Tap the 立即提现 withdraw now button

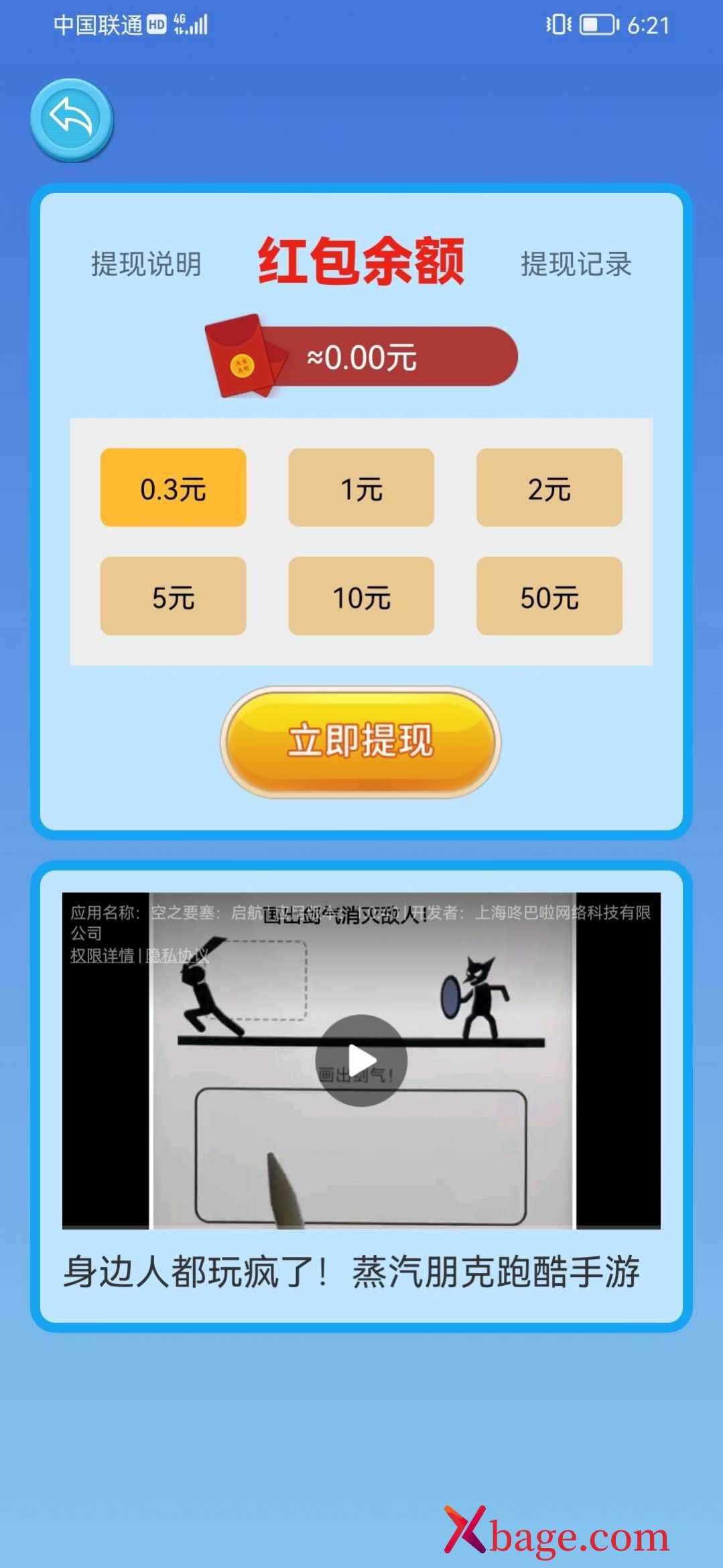[x=360, y=741]
